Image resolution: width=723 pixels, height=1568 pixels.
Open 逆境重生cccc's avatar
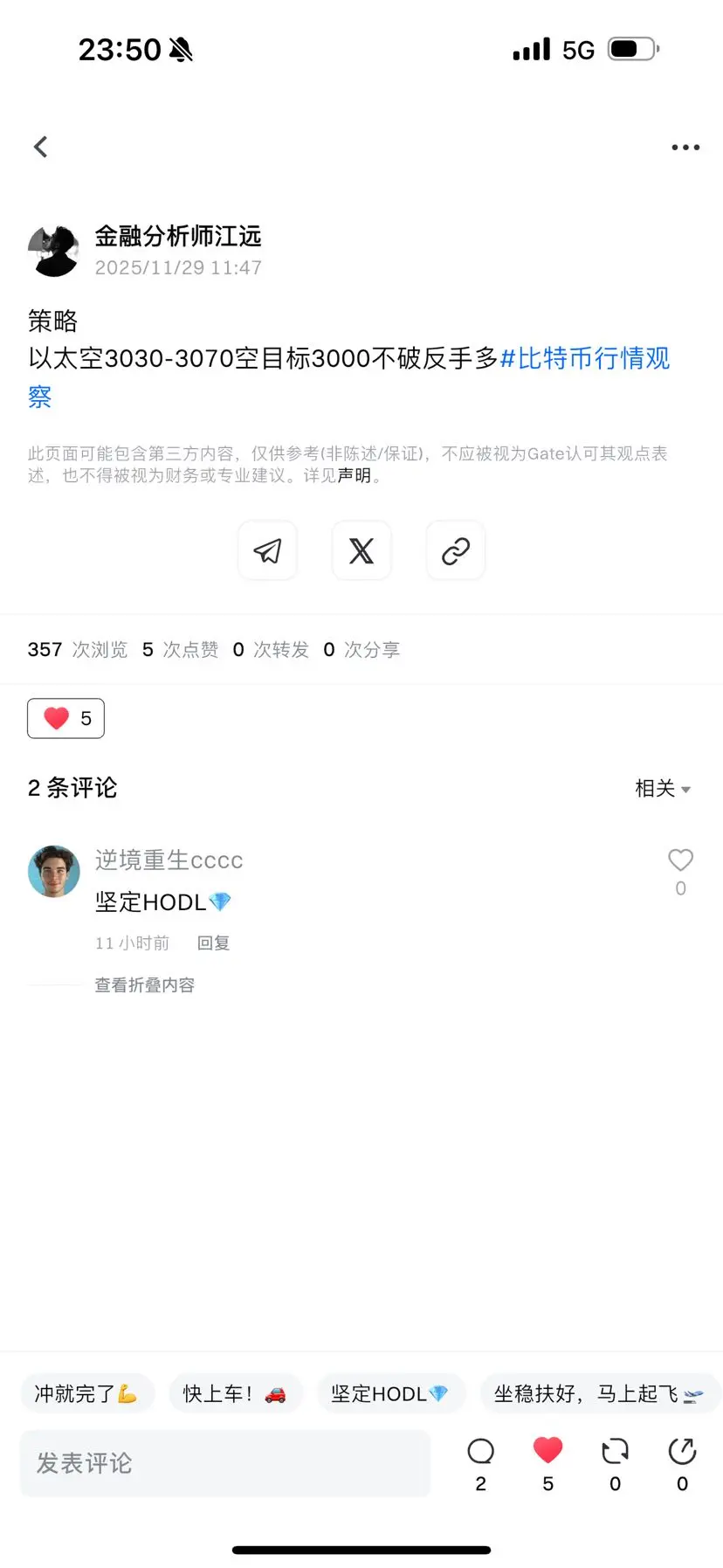[x=54, y=871]
